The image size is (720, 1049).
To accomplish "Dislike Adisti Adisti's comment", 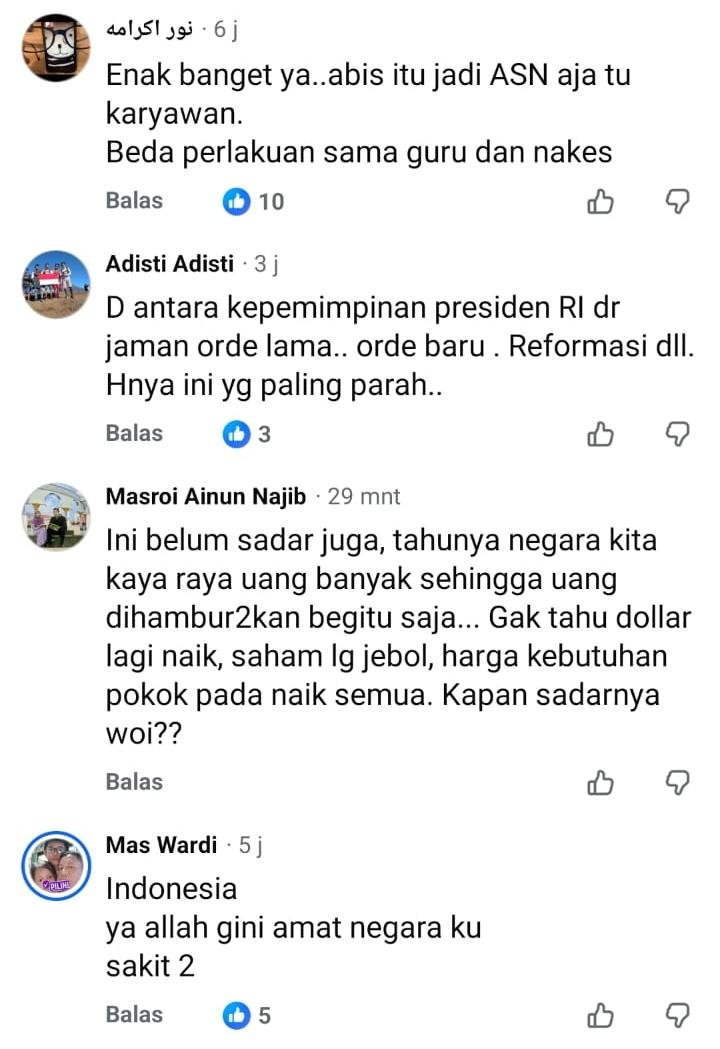I will click(678, 434).
